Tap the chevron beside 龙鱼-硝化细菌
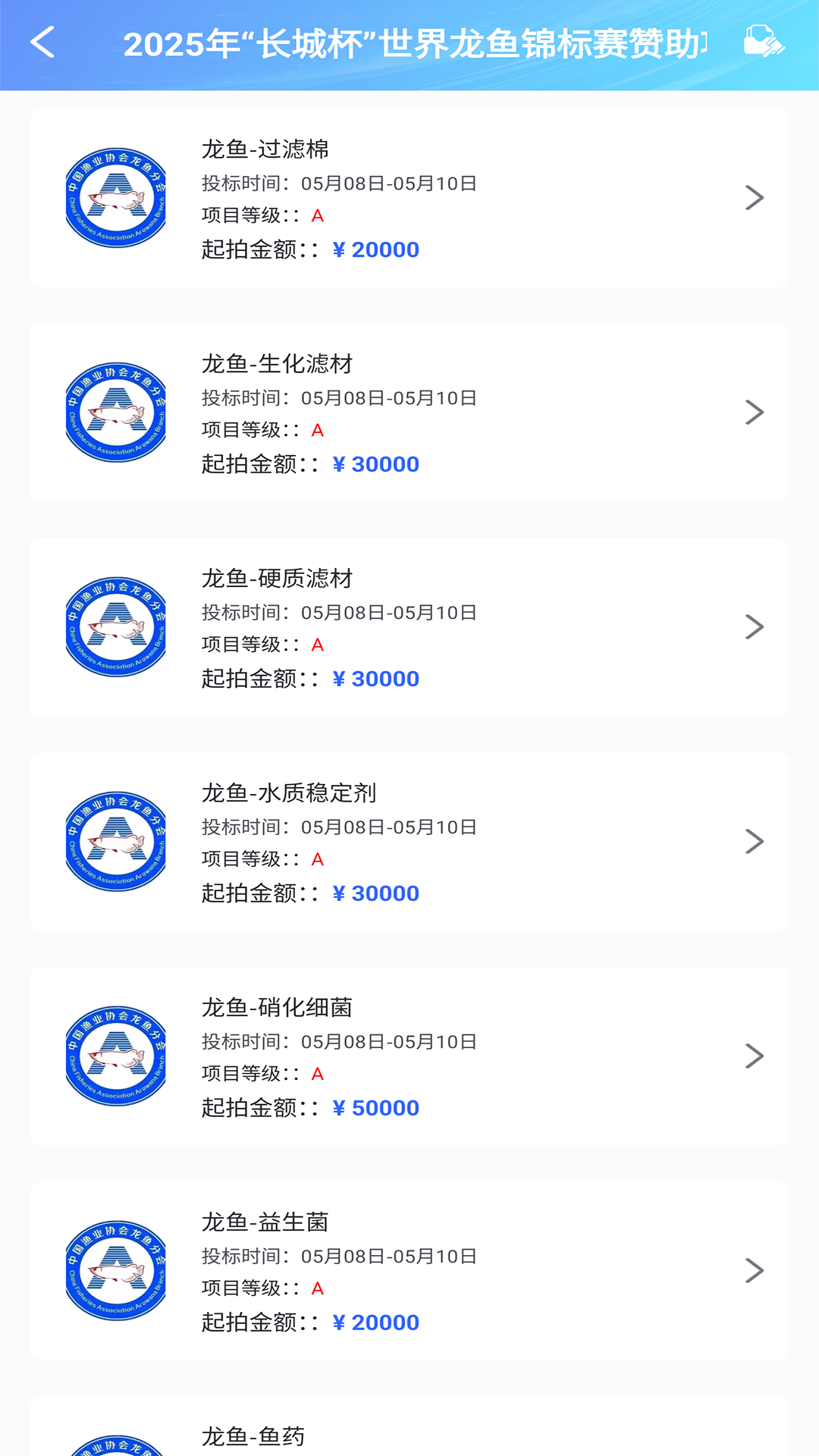The height and width of the screenshot is (1456, 819). pos(753,1055)
